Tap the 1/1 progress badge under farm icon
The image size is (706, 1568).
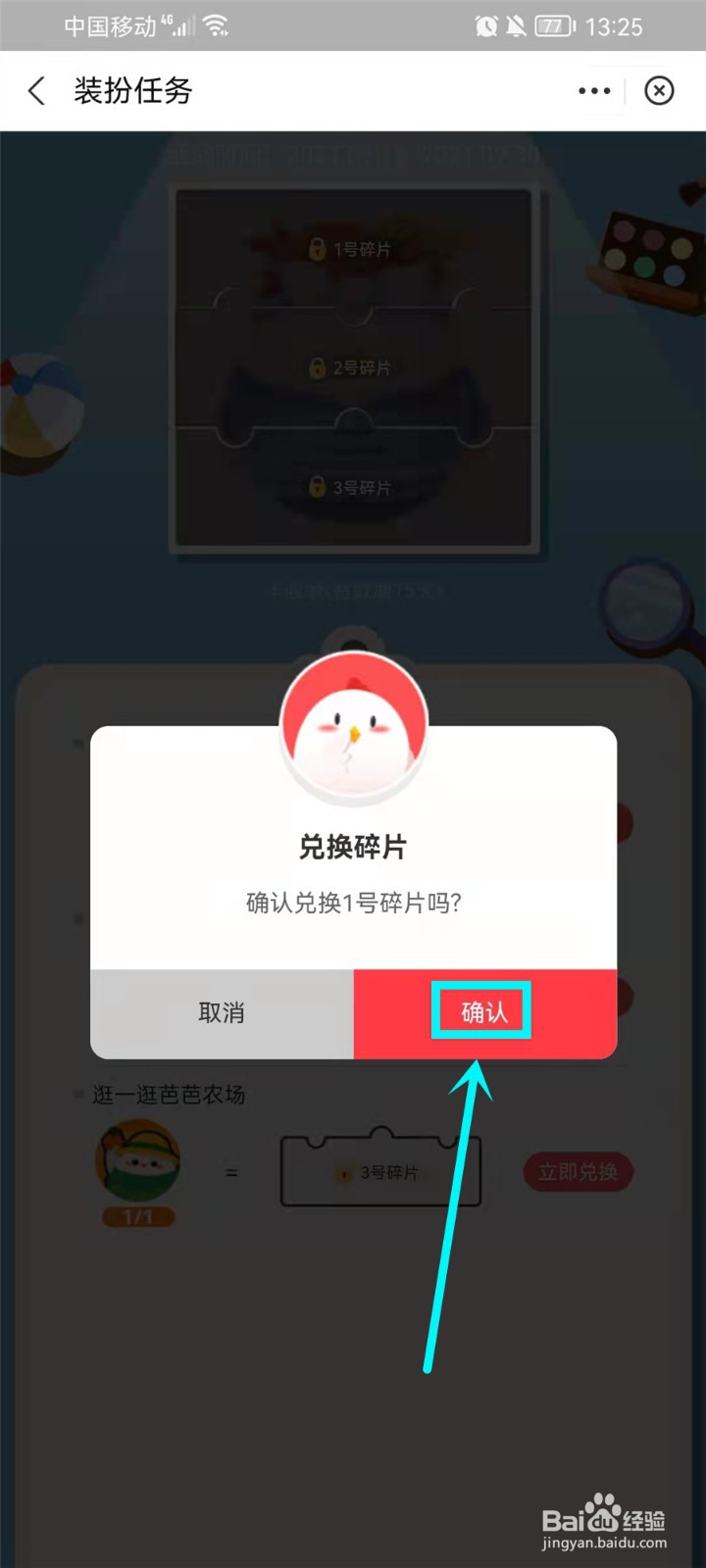[137, 1218]
